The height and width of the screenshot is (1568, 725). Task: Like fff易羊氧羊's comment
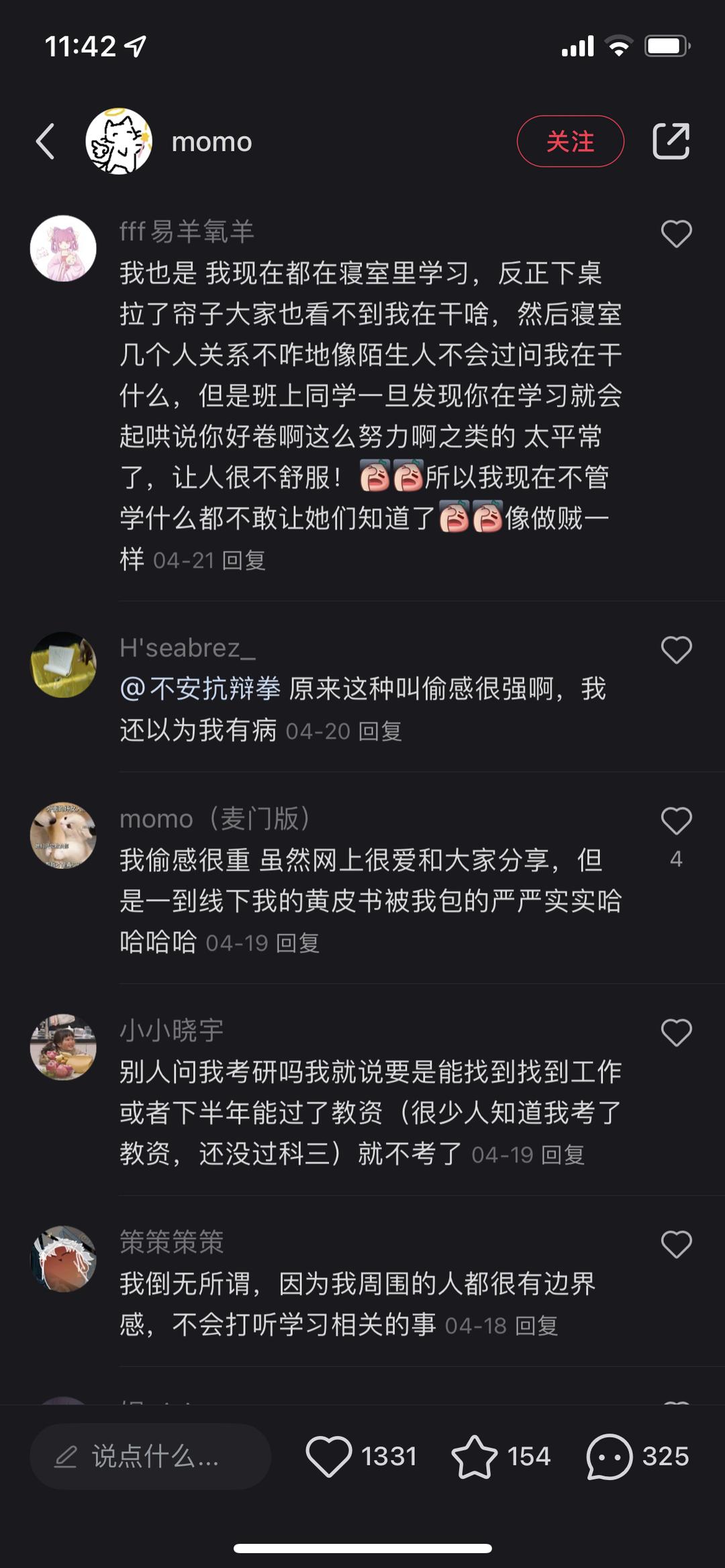pyautogui.click(x=676, y=234)
